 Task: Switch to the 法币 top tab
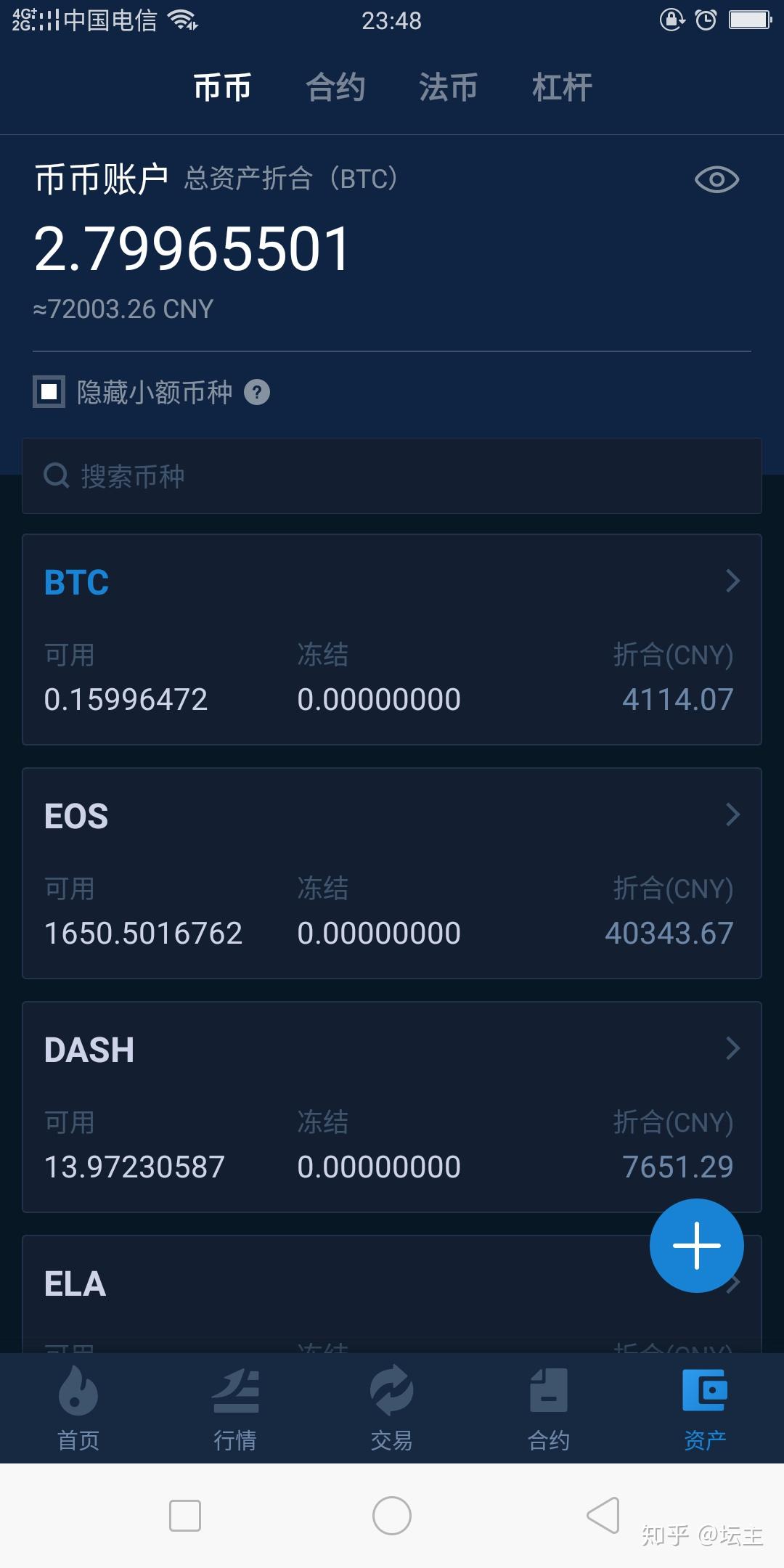click(448, 88)
